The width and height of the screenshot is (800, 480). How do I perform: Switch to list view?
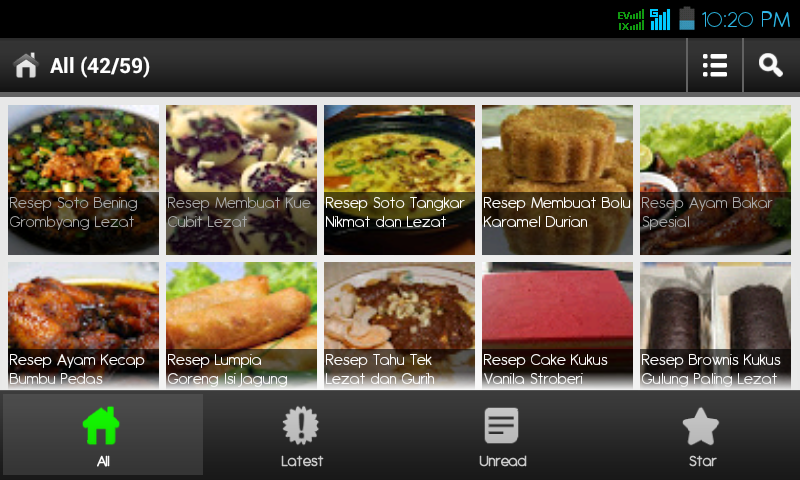pyautogui.click(x=715, y=66)
